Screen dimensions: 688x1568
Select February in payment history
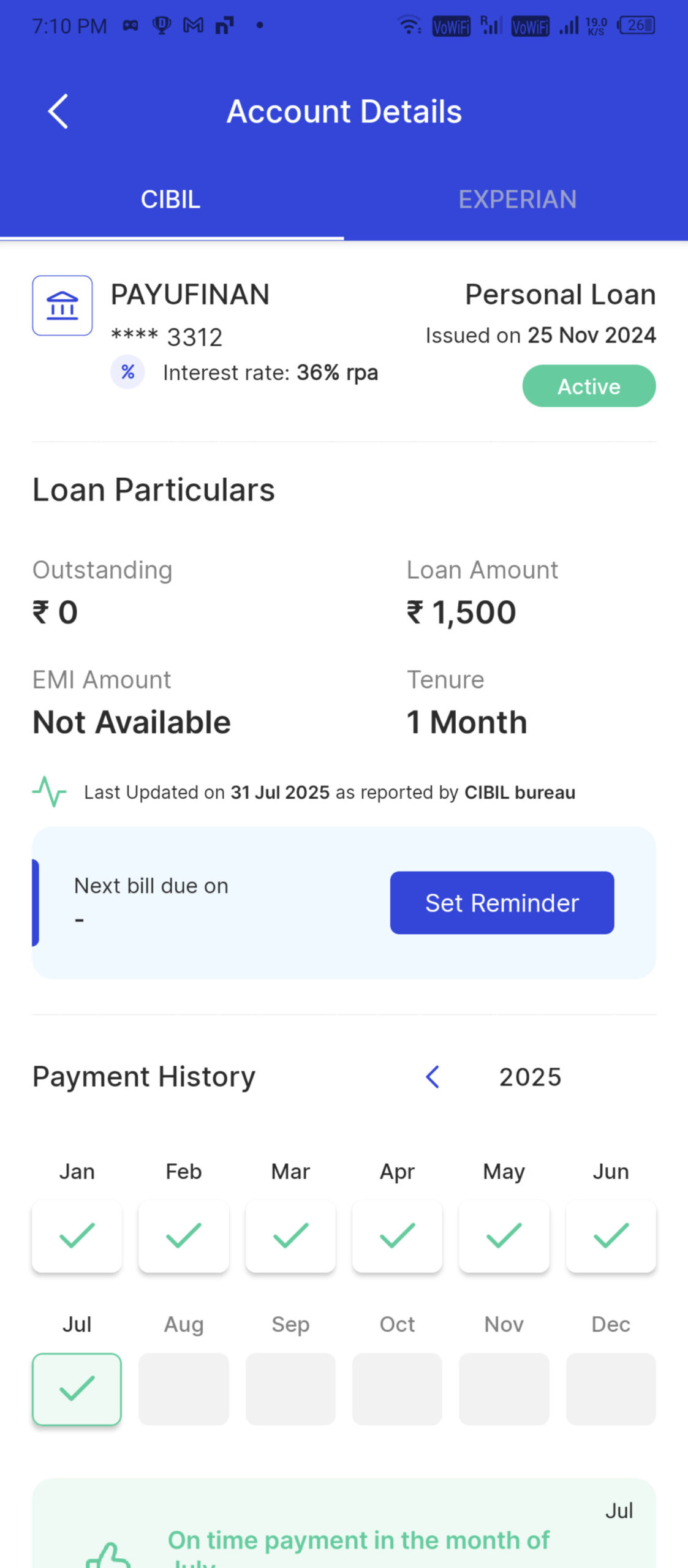(184, 1235)
